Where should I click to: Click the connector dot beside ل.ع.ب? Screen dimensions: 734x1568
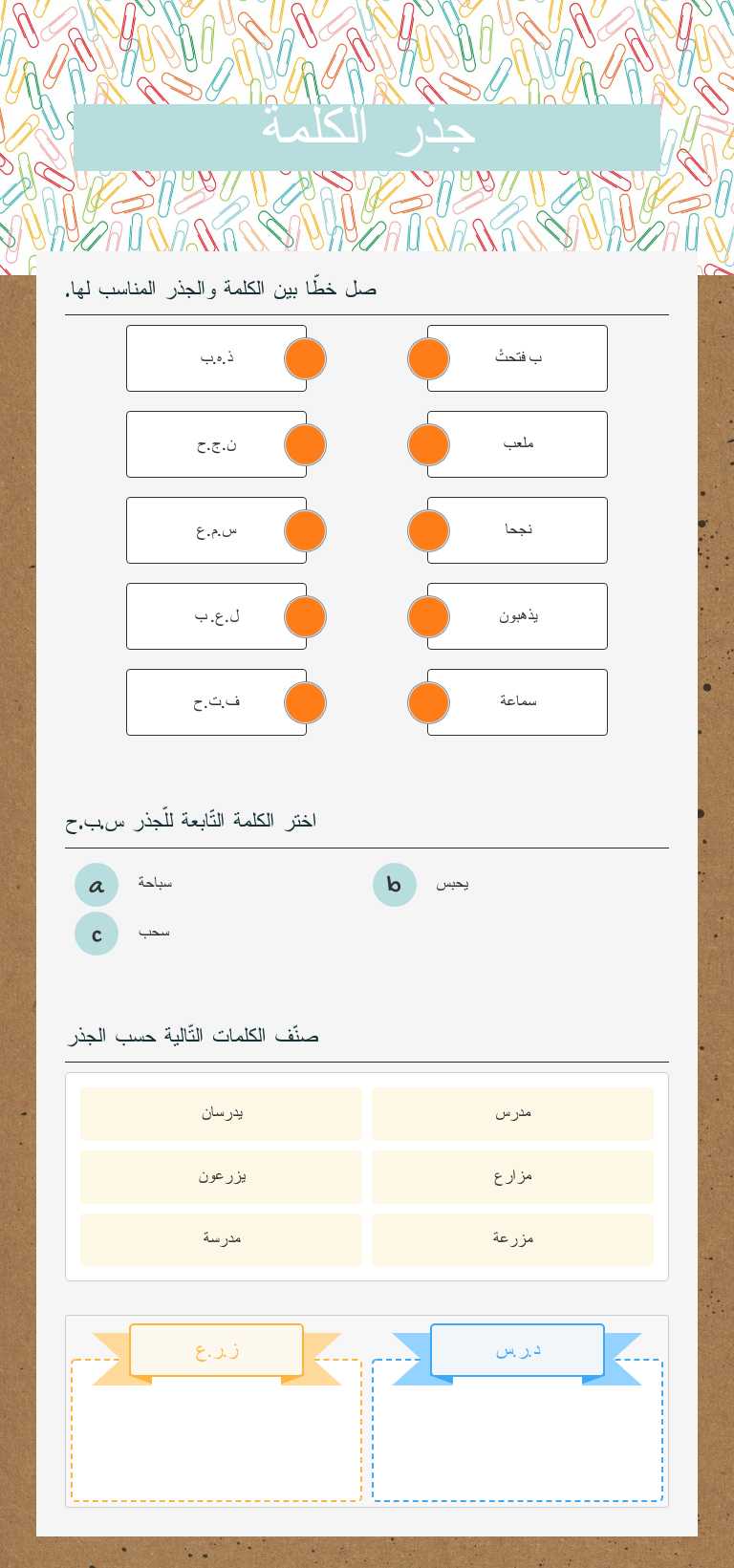click(305, 616)
